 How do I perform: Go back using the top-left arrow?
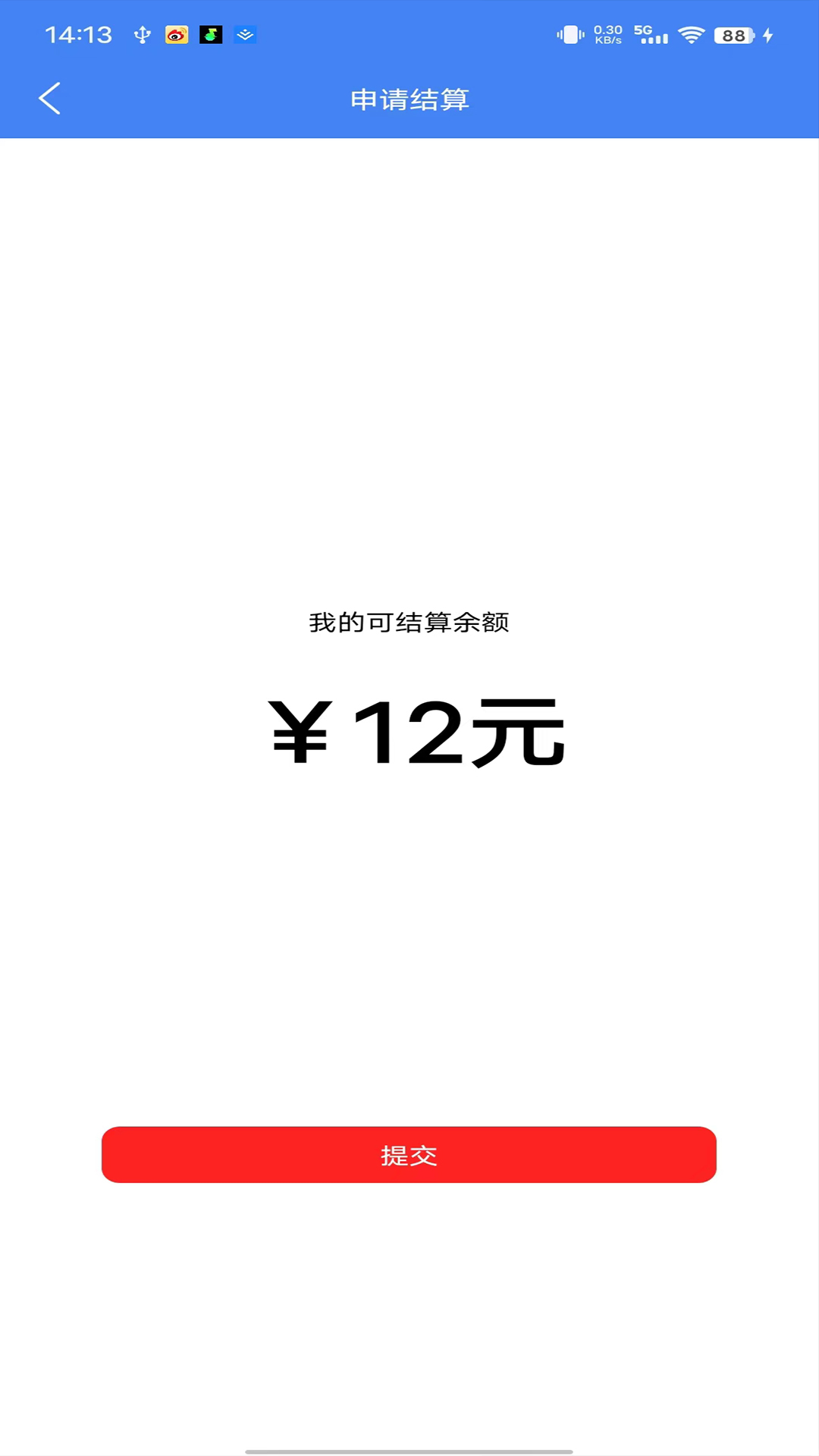pyautogui.click(x=50, y=99)
